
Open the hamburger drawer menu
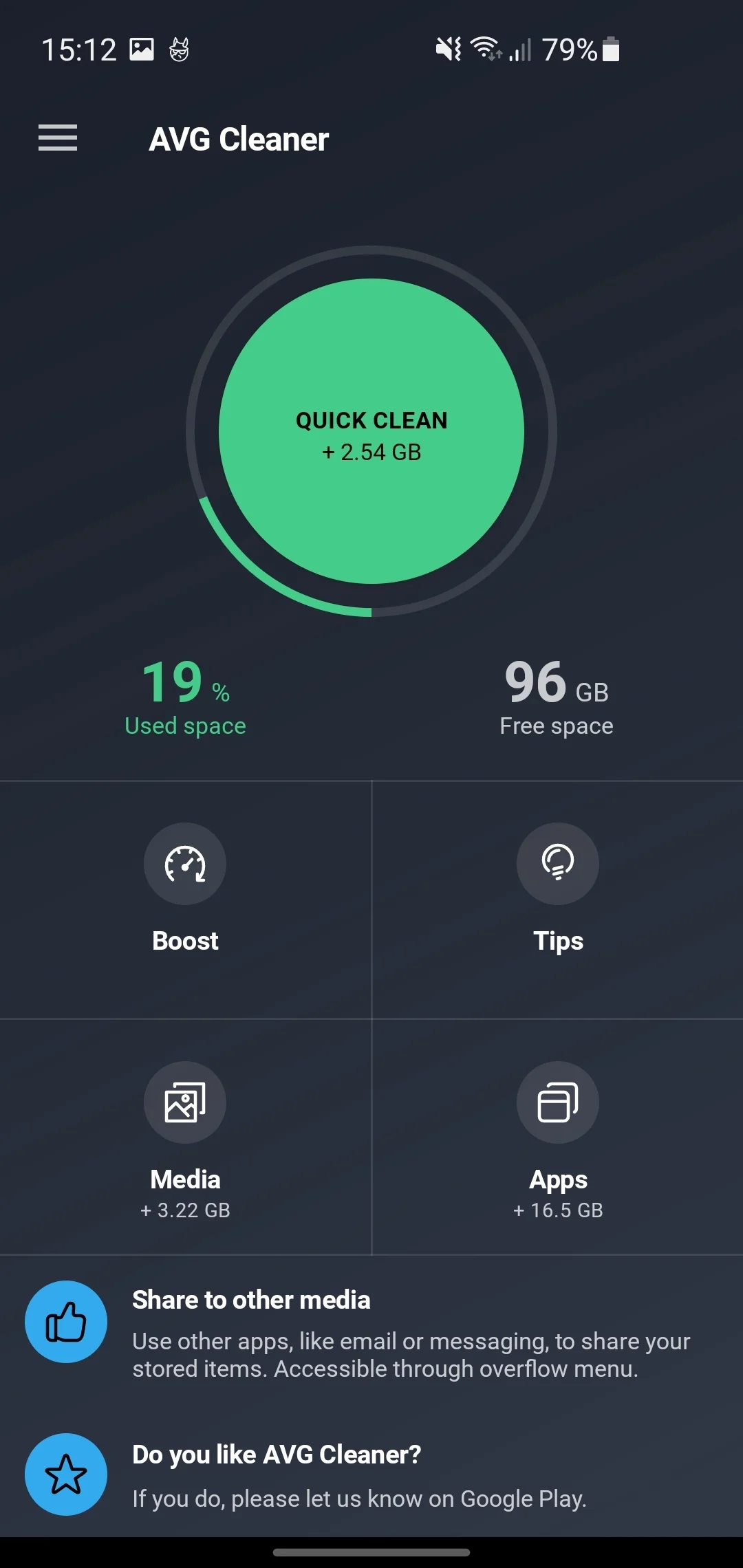[x=58, y=138]
